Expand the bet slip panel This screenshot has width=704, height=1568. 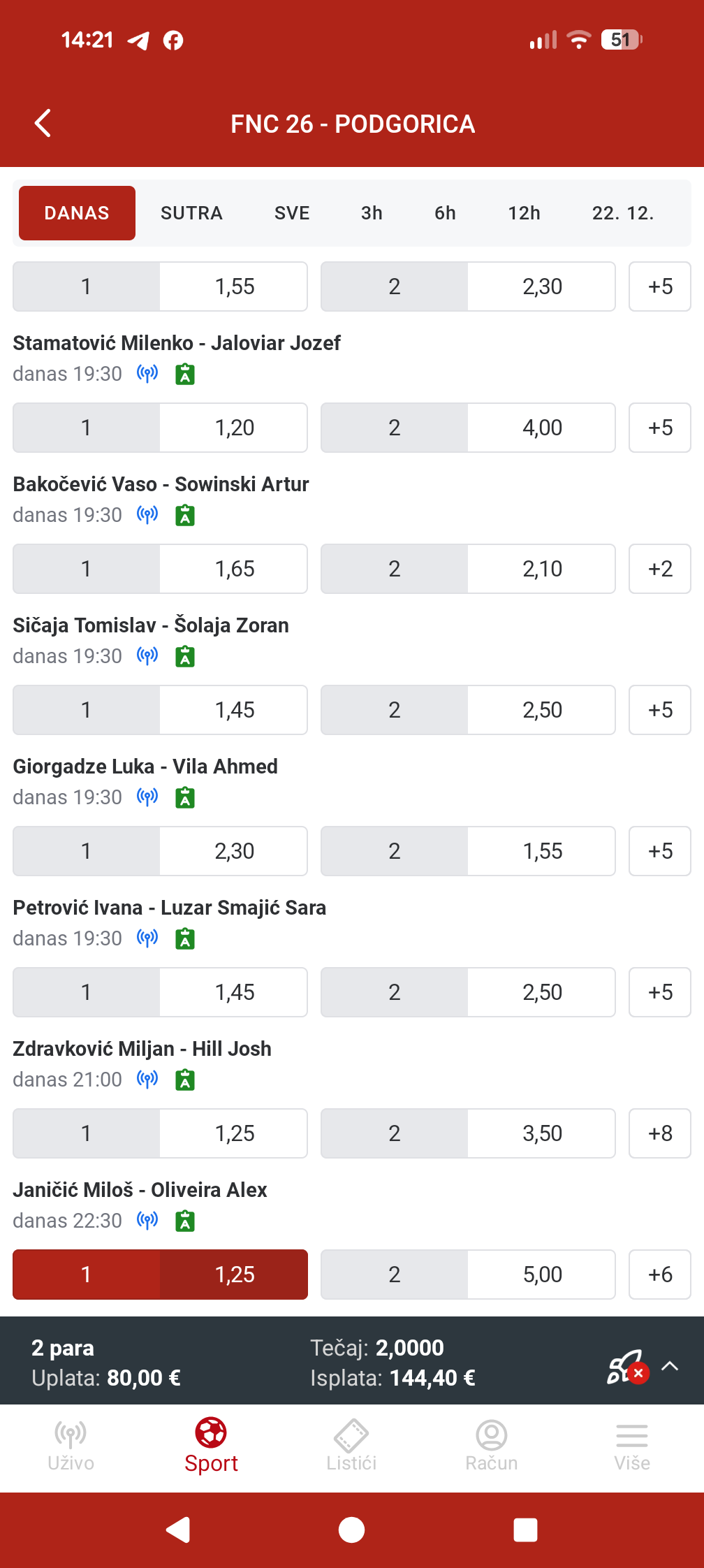point(670,1366)
